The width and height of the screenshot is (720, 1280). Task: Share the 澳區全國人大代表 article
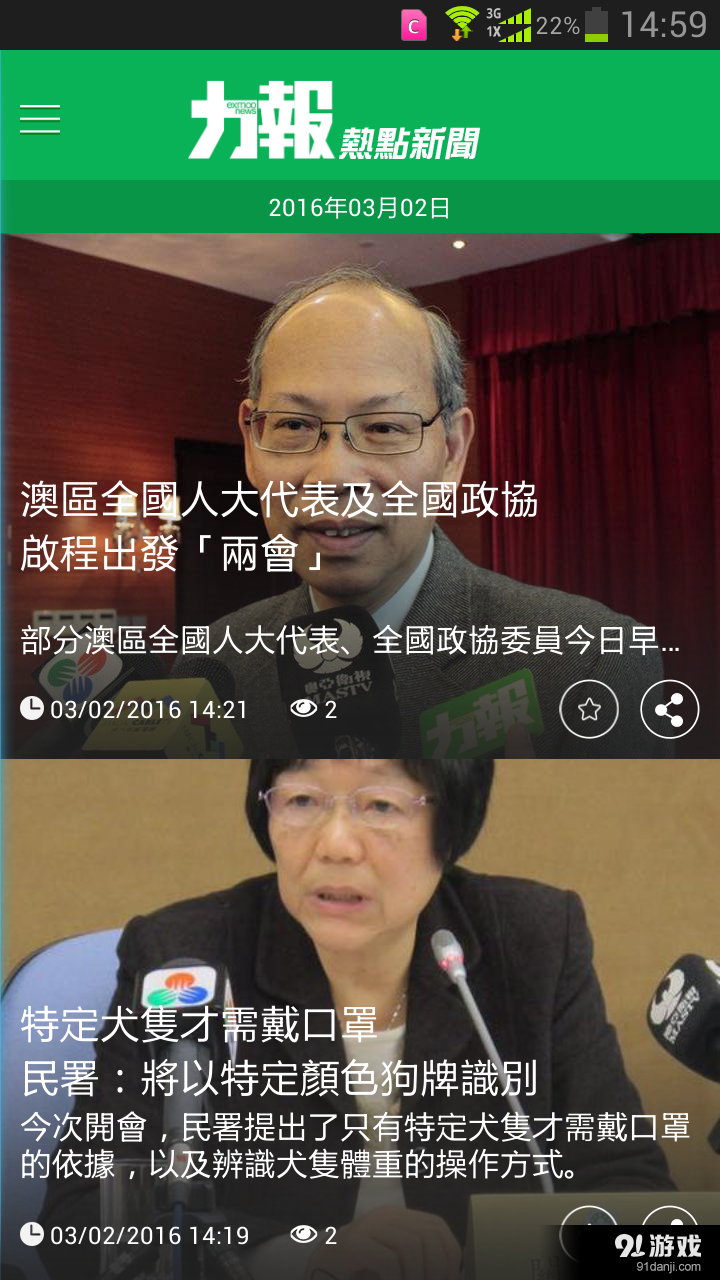click(x=669, y=710)
